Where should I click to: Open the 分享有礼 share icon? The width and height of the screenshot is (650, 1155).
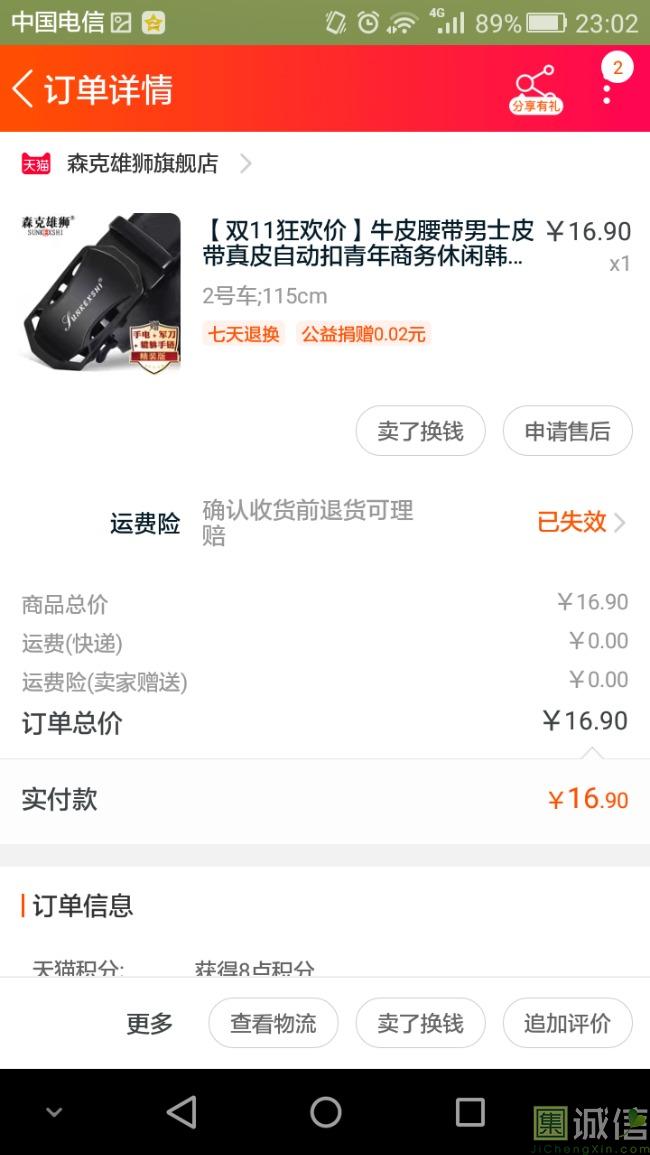point(536,89)
